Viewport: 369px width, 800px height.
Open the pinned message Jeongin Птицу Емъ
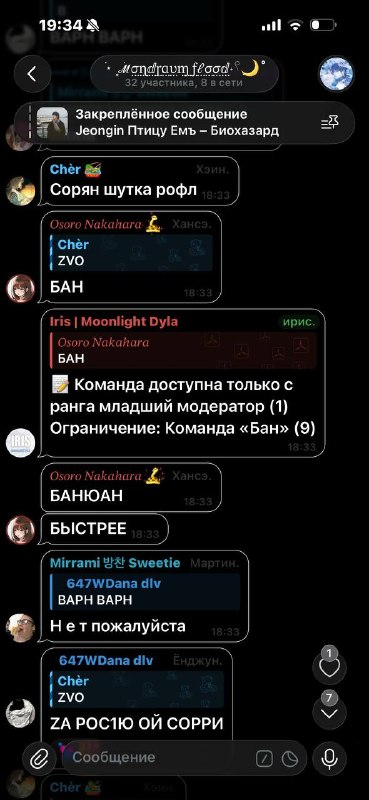tap(177, 122)
